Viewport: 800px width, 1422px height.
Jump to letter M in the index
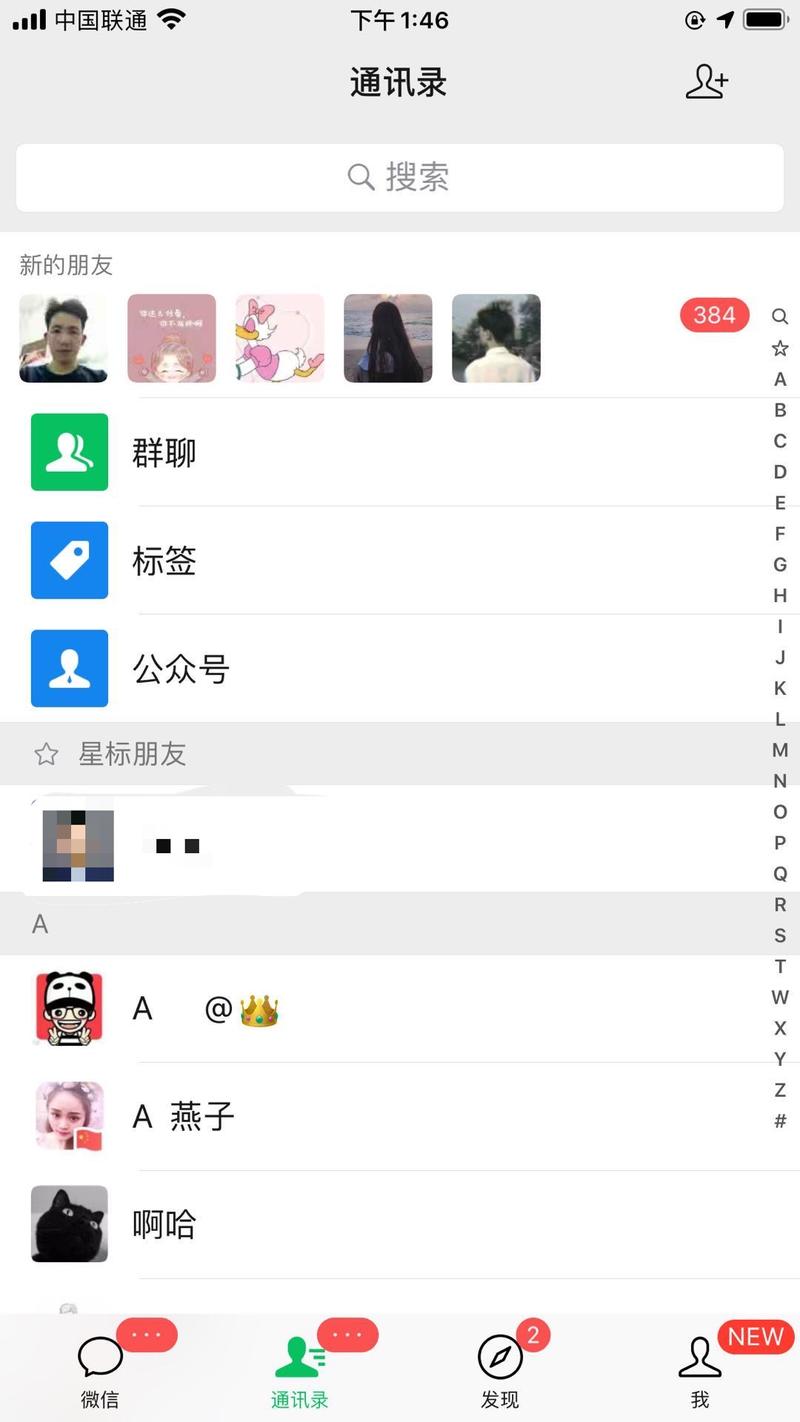coord(780,750)
